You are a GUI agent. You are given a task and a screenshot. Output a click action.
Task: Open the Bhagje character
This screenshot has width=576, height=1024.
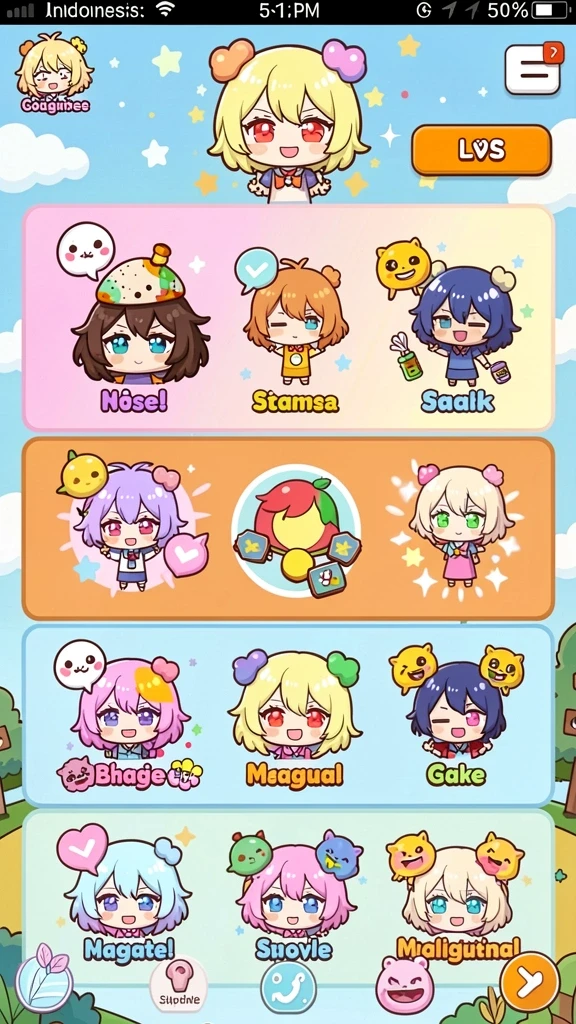click(129, 715)
